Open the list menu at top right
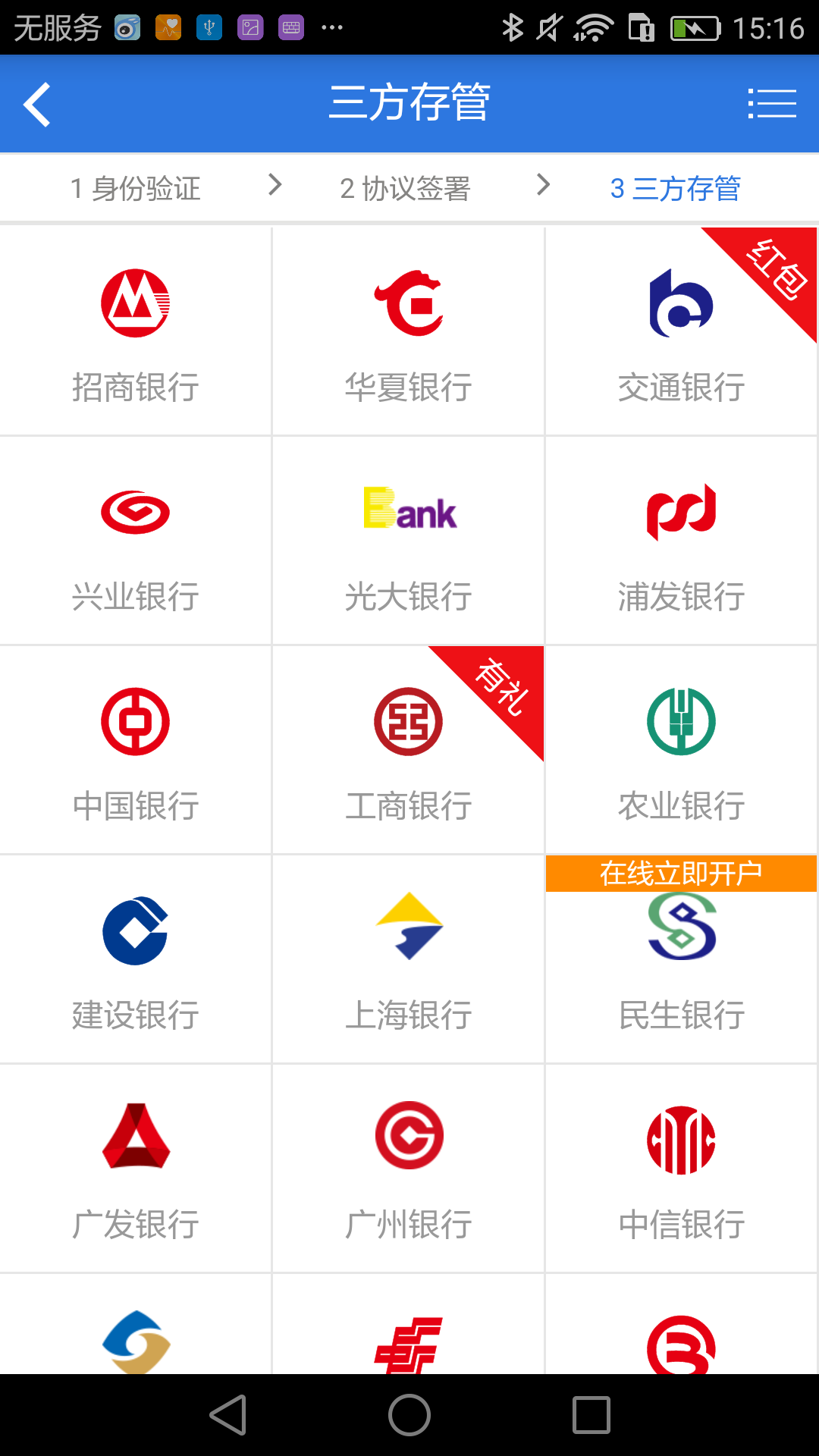 pyautogui.click(x=771, y=104)
